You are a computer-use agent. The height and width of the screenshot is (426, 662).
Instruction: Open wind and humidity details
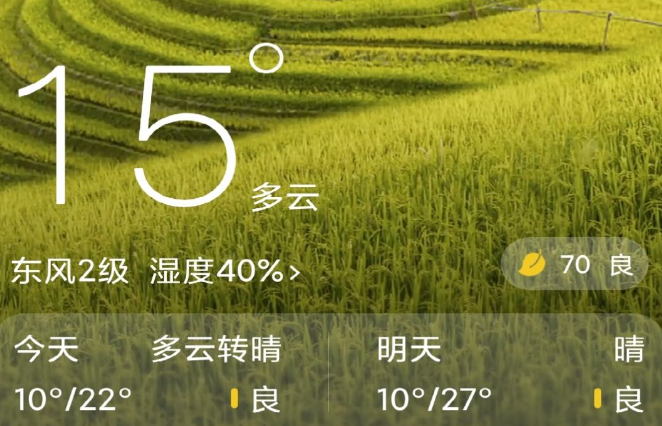155,271
